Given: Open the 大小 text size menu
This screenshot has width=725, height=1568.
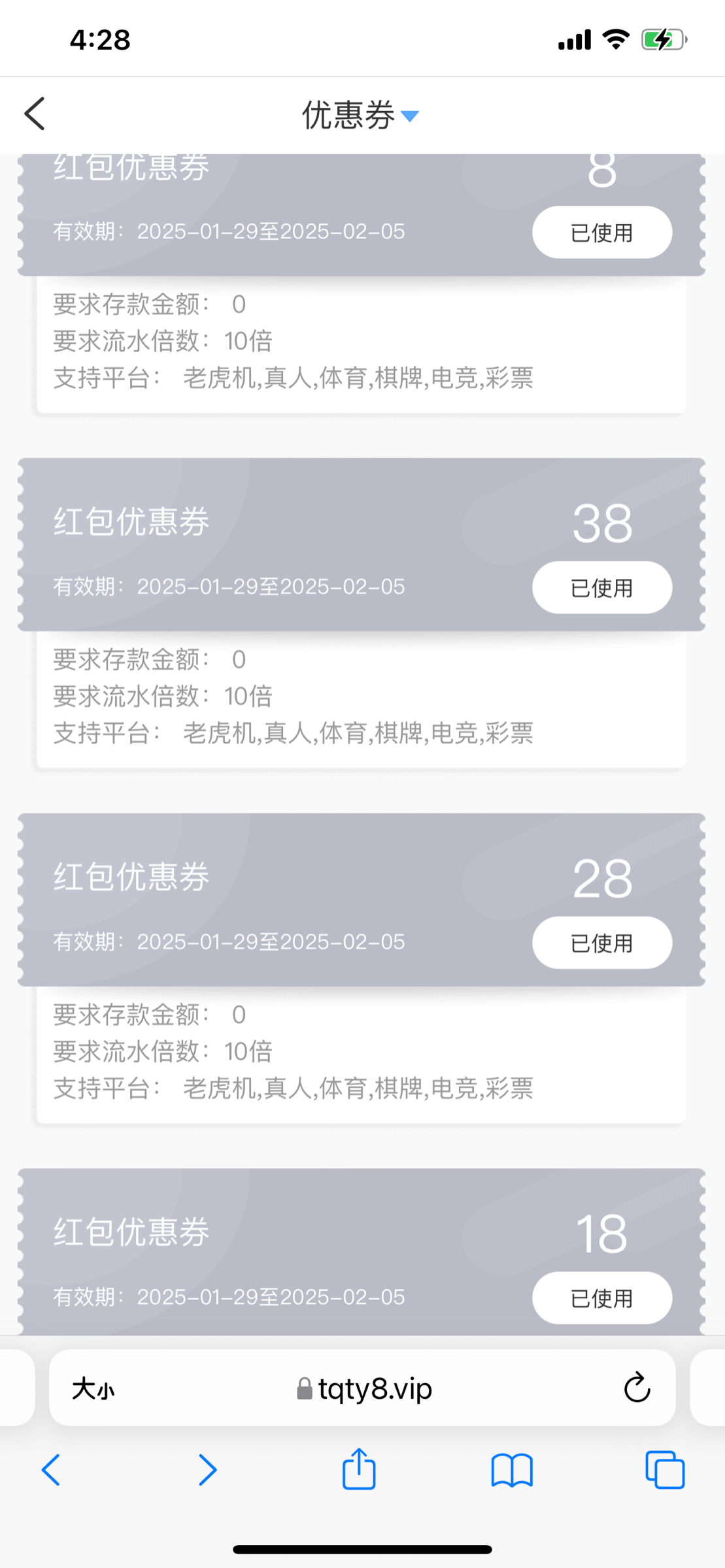Looking at the screenshot, I should pyautogui.click(x=93, y=1389).
